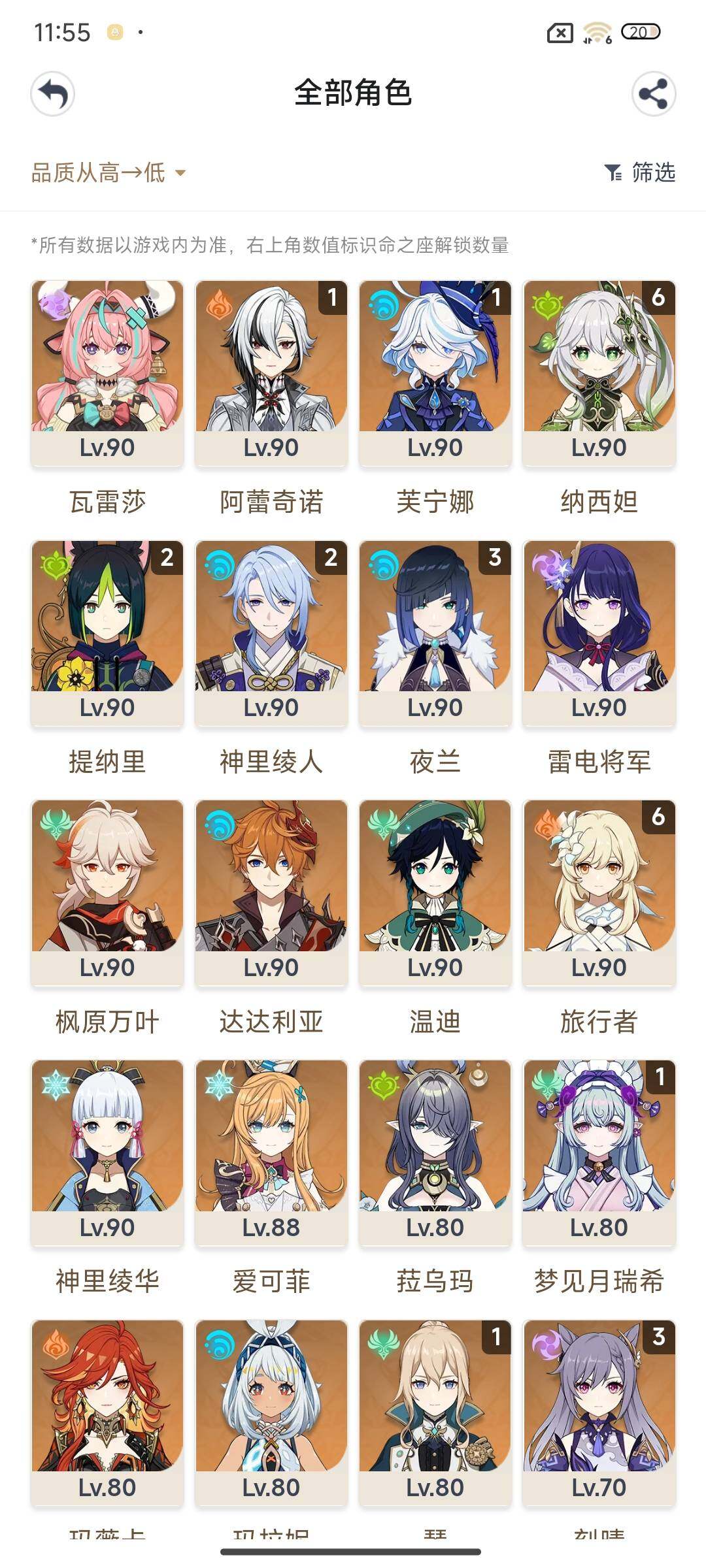View 芙宁娜 character details
The image size is (706, 1568).
435,372
